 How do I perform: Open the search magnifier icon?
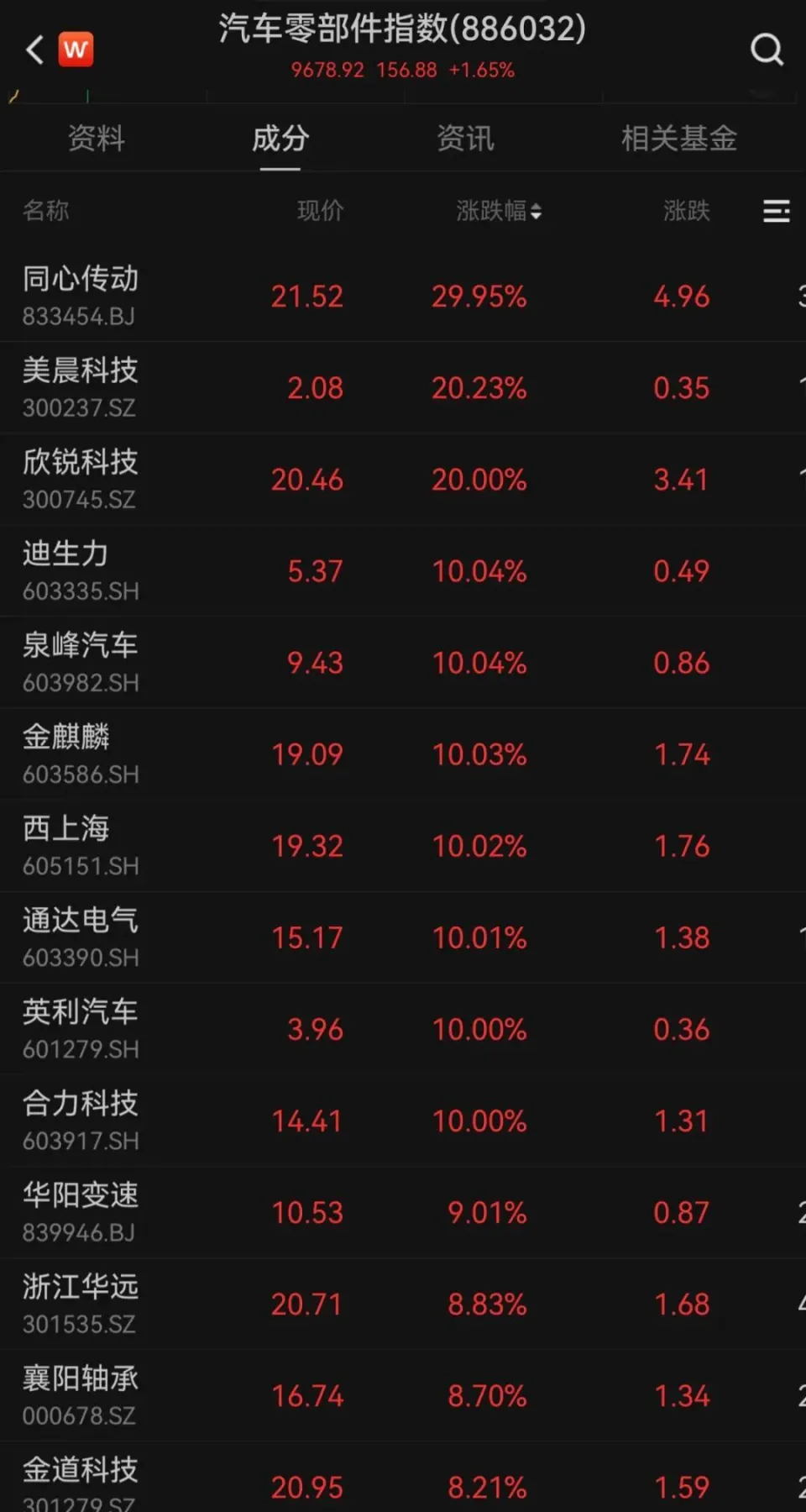pos(767,50)
